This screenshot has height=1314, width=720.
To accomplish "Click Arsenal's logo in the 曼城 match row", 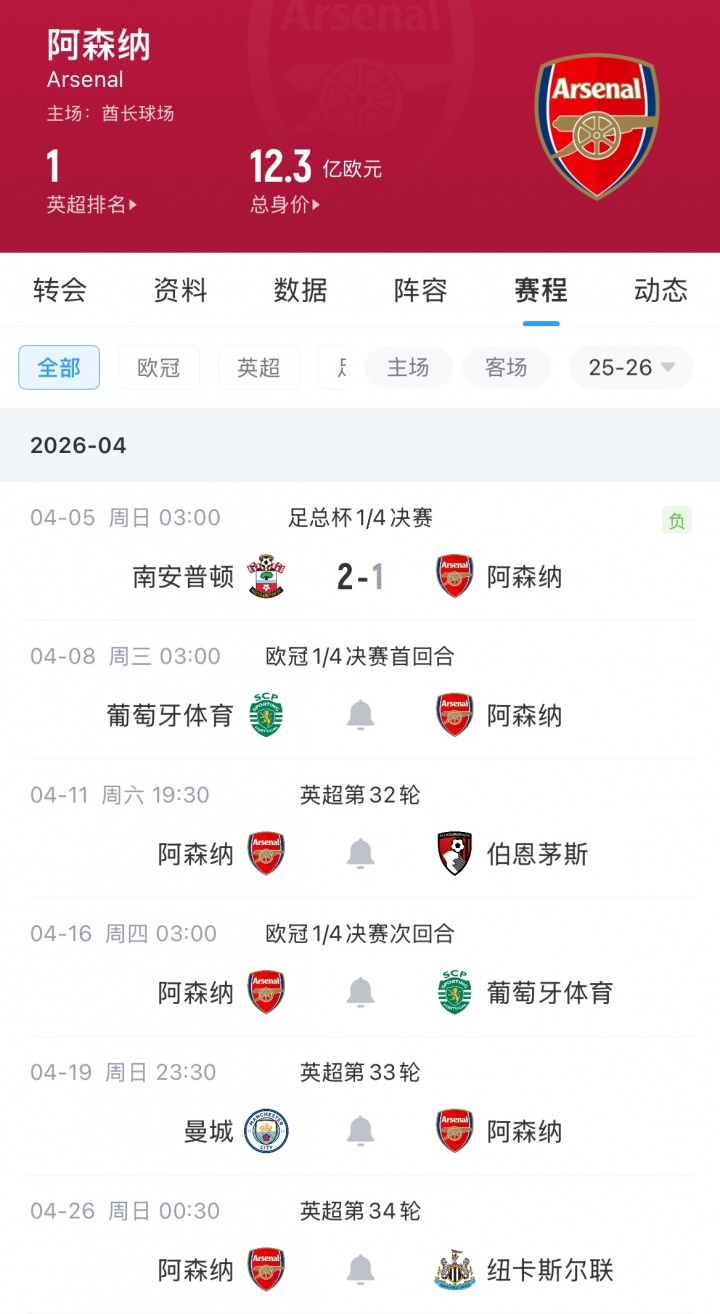I will [x=454, y=1132].
